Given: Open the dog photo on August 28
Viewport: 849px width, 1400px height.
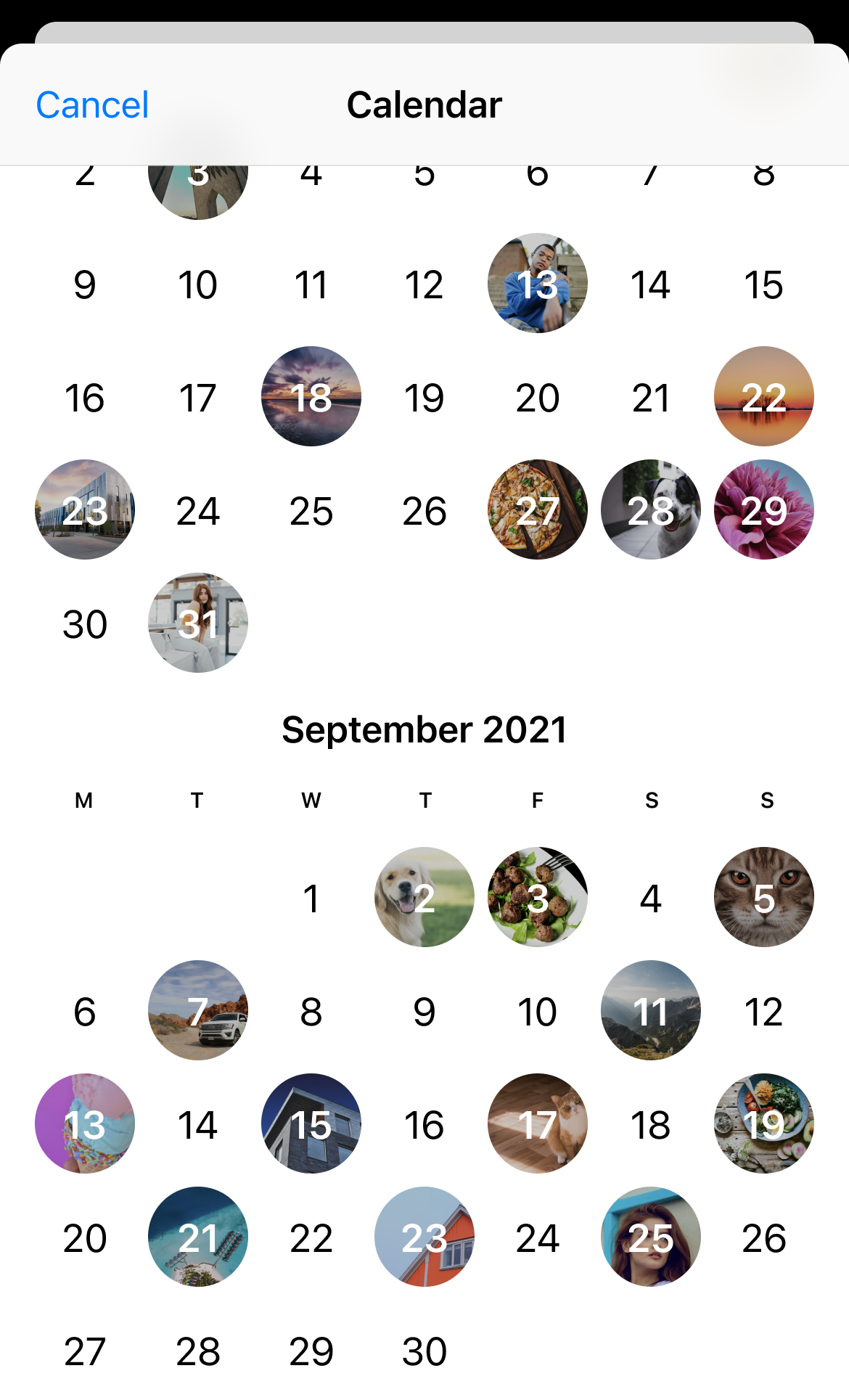Looking at the screenshot, I should (651, 510).
